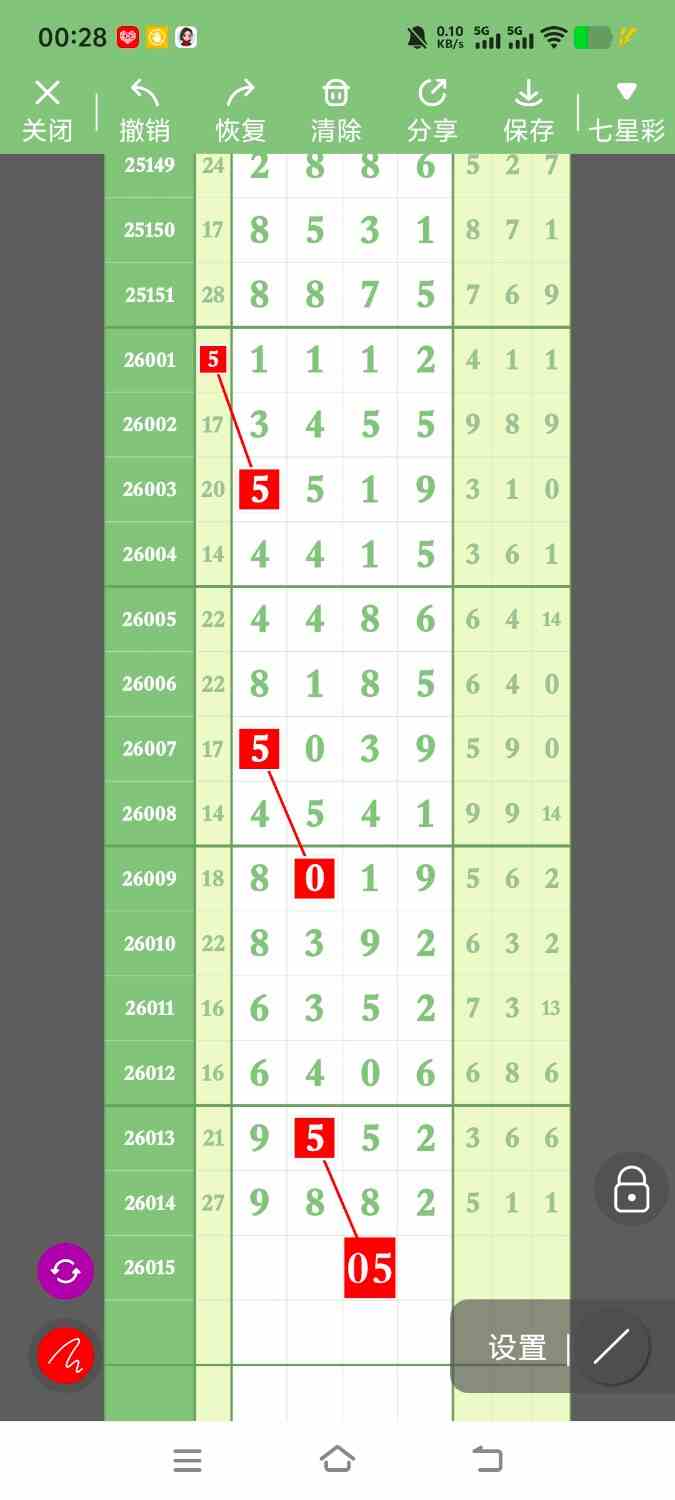Open the 七星彩 lottery type dropdown
This screenshot has height=1500, width=675.
point(627,111)
